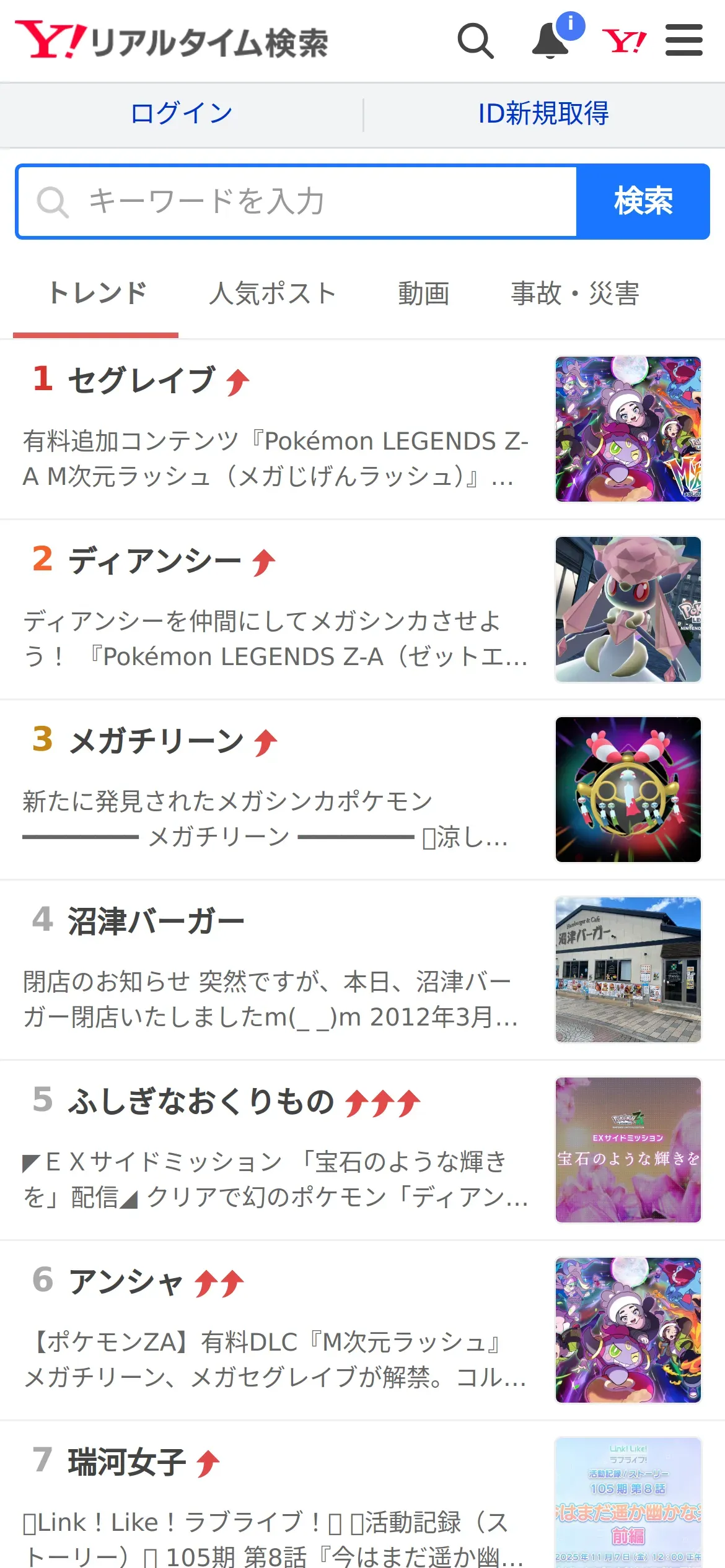
Task: View trend #3 メガチリーン
Action: 156,741
